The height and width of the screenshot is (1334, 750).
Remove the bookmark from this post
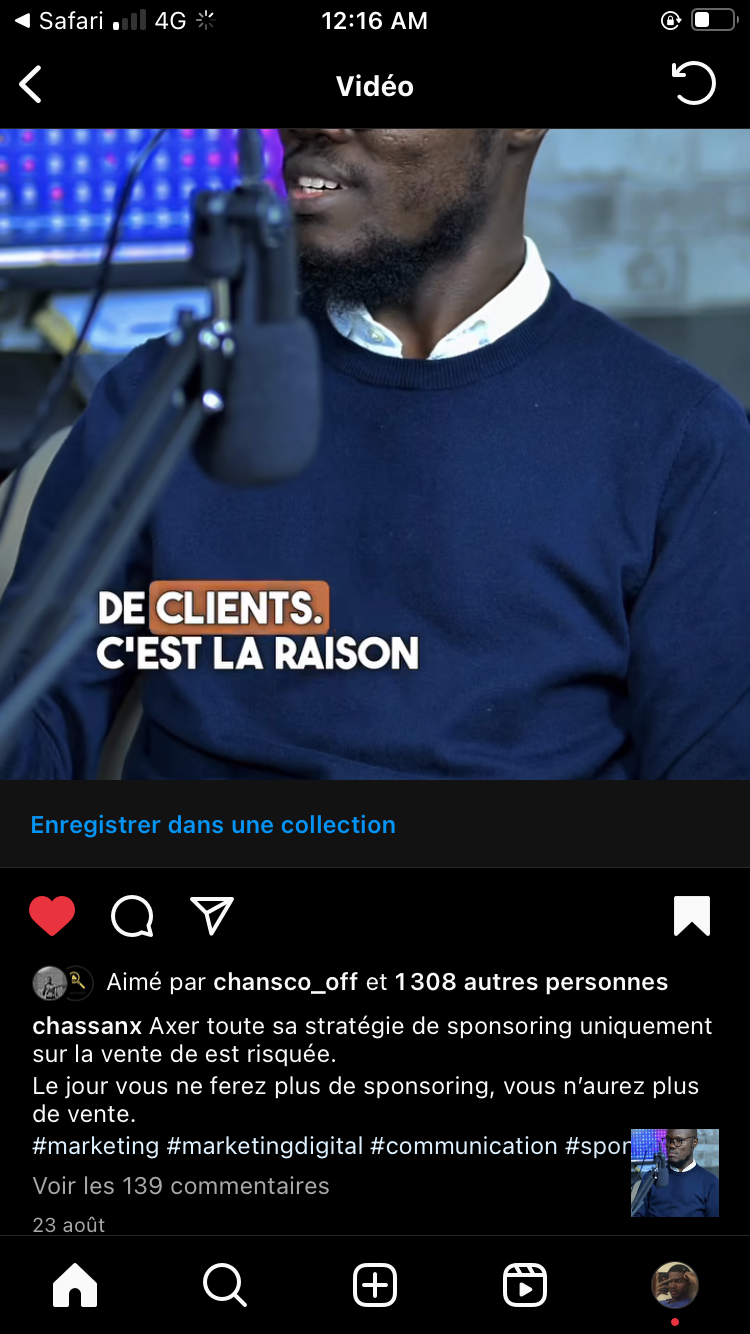691,916
